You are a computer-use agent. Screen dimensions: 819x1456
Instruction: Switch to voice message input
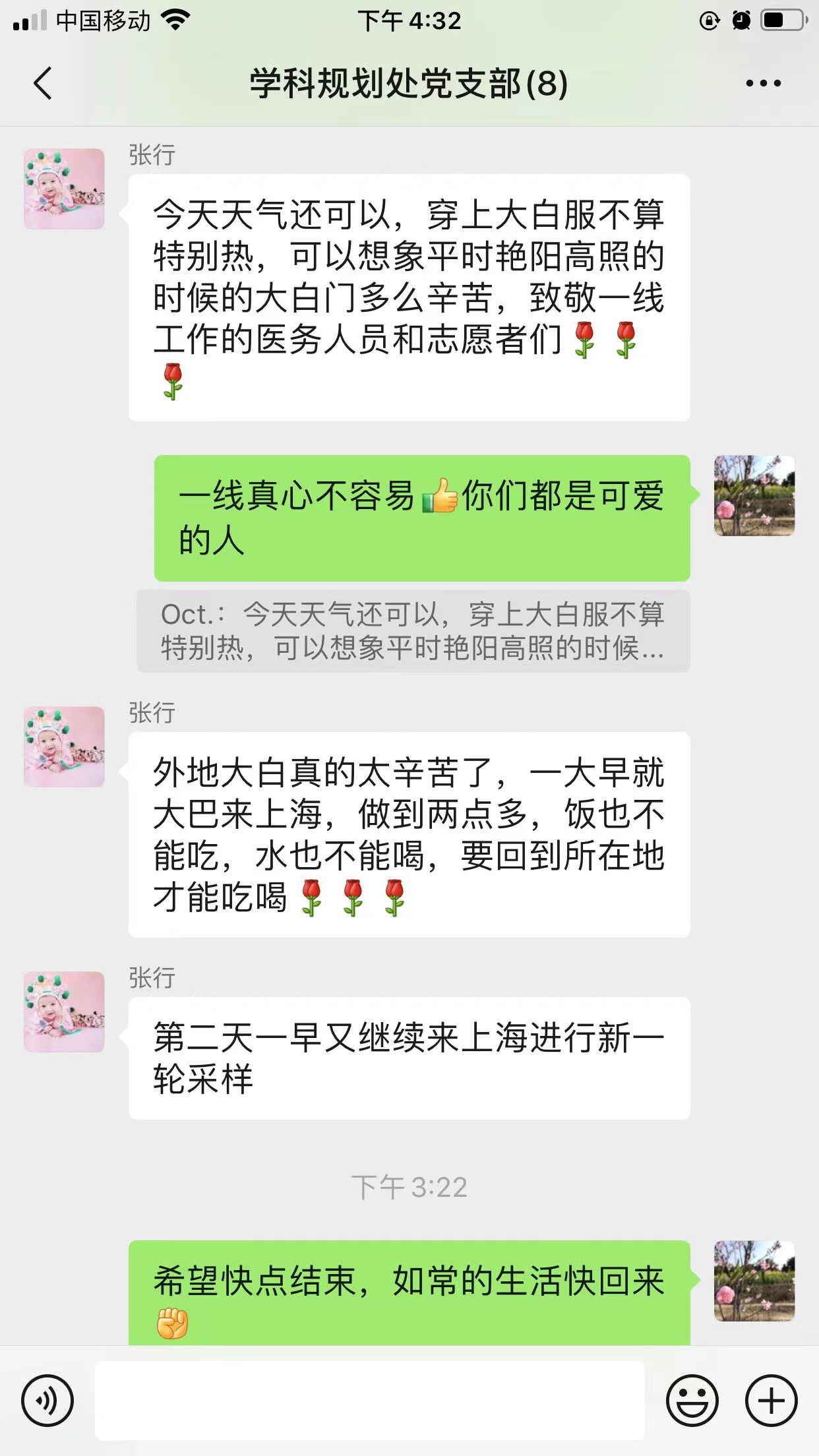point(47,1399)
